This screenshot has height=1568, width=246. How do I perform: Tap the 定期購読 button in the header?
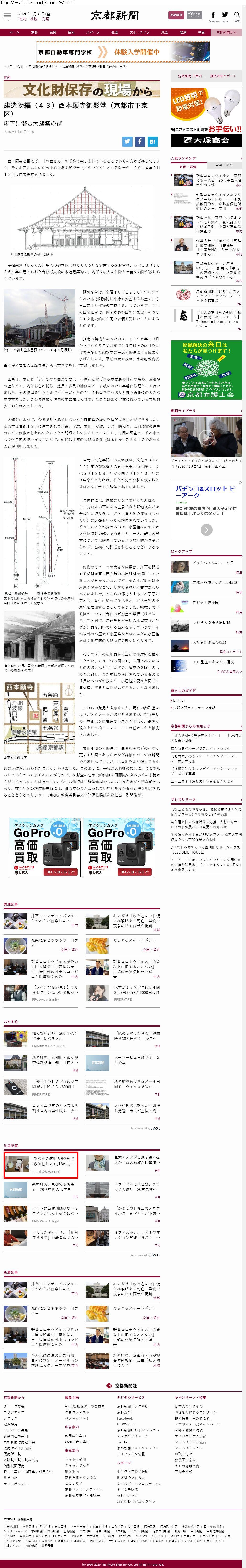176,15
